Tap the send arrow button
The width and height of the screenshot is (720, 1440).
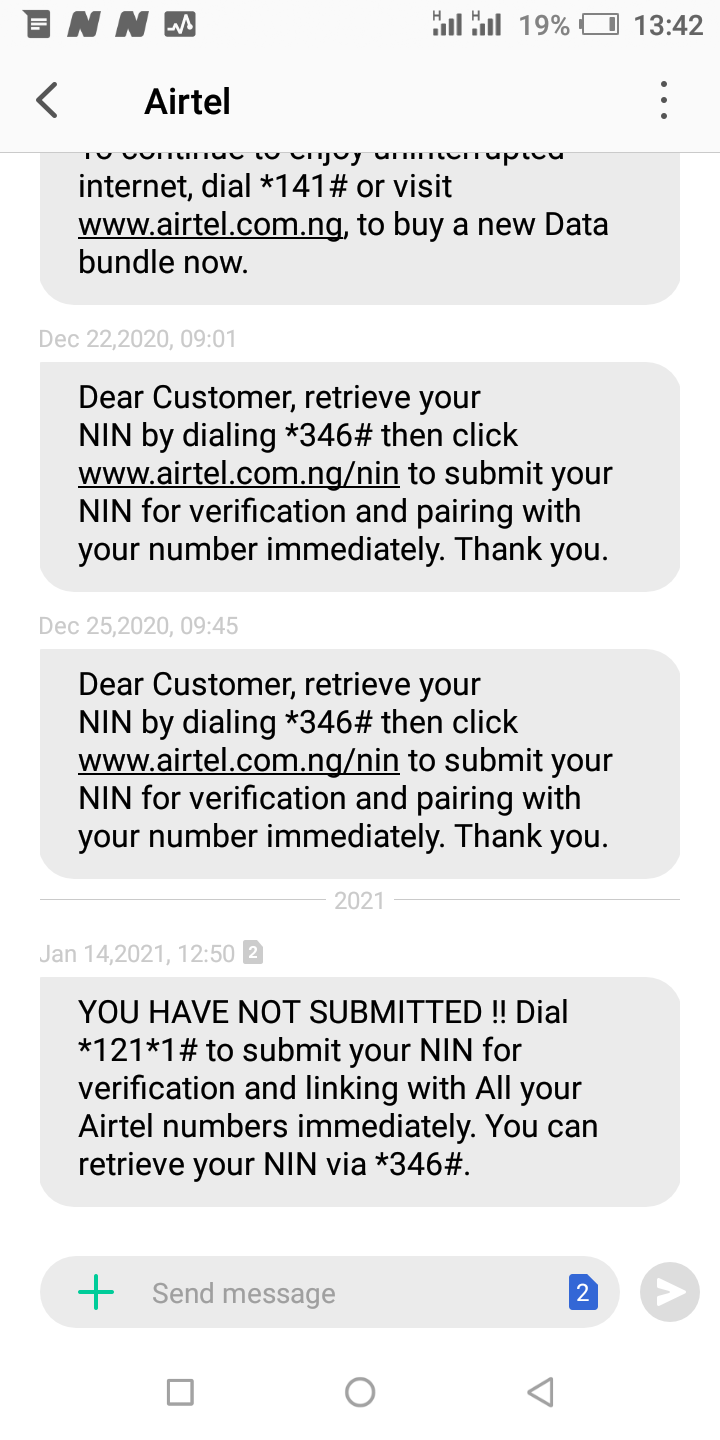pyautogui.click(x=669, y=1293)
